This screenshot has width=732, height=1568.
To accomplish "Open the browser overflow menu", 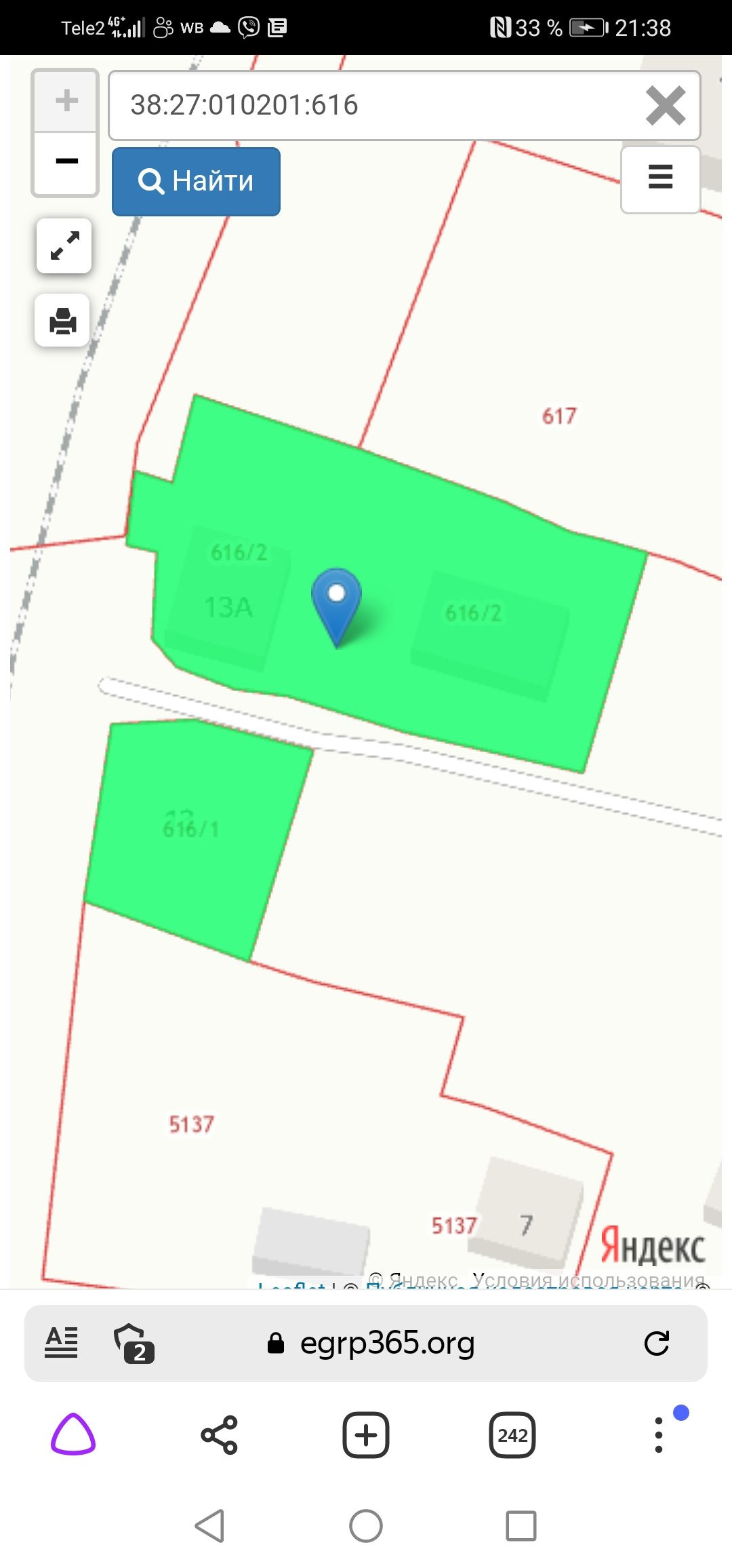I will 659,1434.
